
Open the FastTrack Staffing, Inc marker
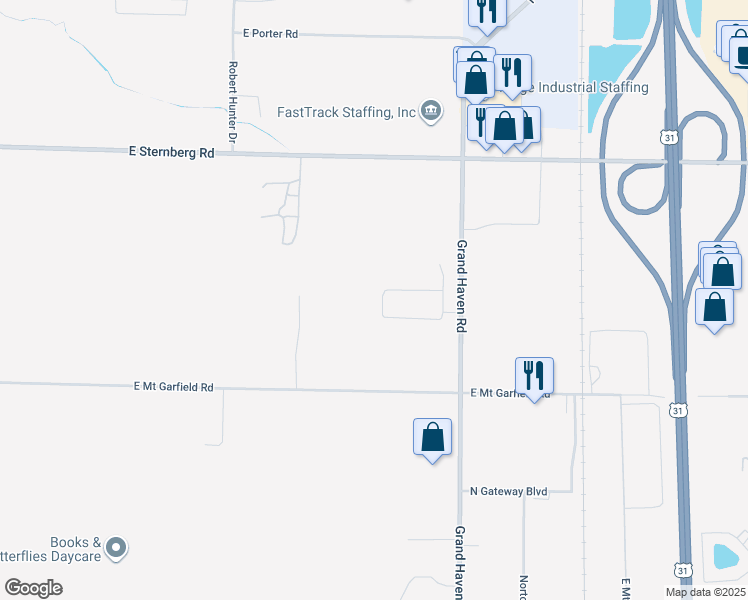(x=431, y=110)
